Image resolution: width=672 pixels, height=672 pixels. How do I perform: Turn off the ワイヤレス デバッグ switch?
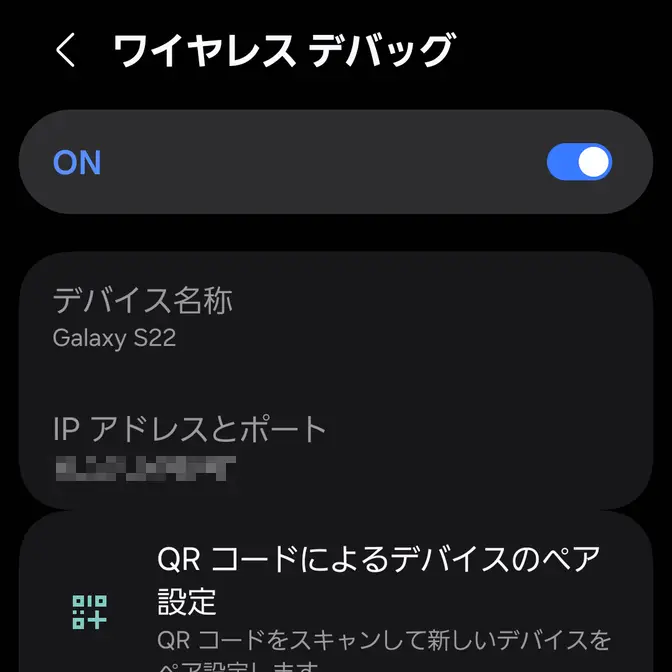click(579, 162)
